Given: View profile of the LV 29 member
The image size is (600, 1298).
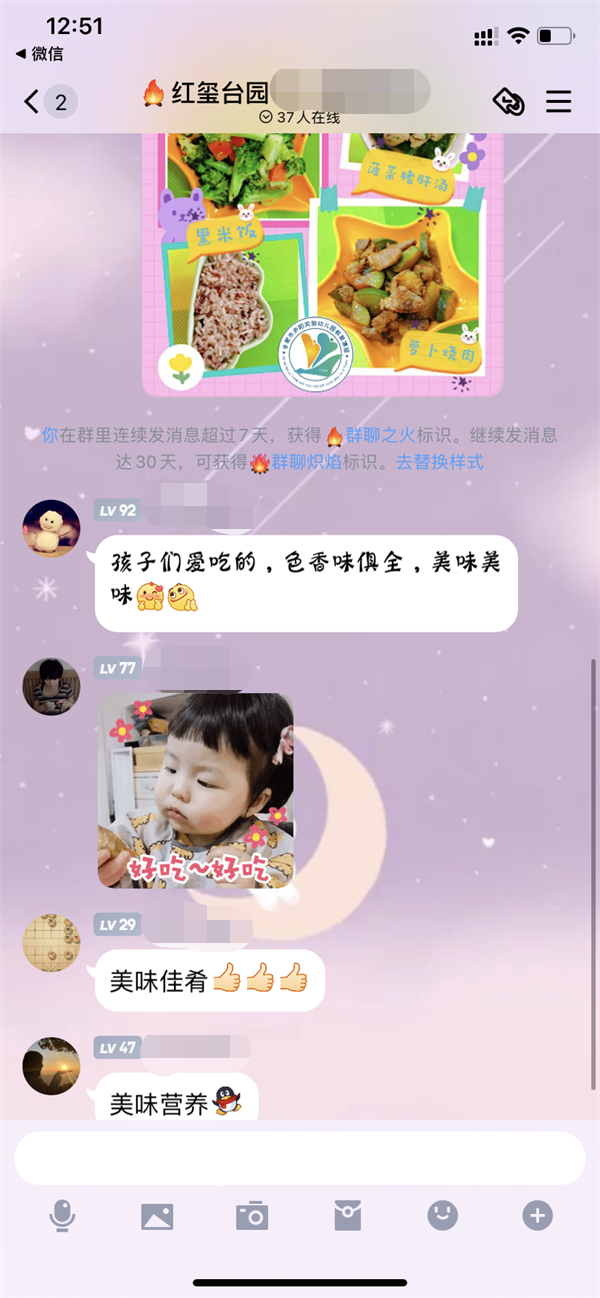Looking at the screenshot, I should 51,942.
